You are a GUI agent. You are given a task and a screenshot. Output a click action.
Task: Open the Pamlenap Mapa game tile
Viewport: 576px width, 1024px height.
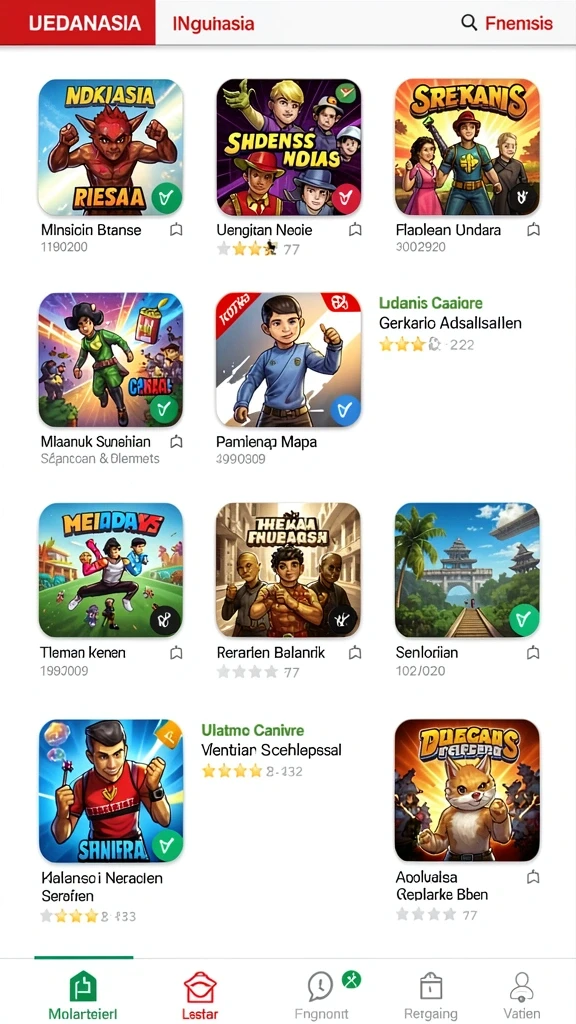[289, 360]
